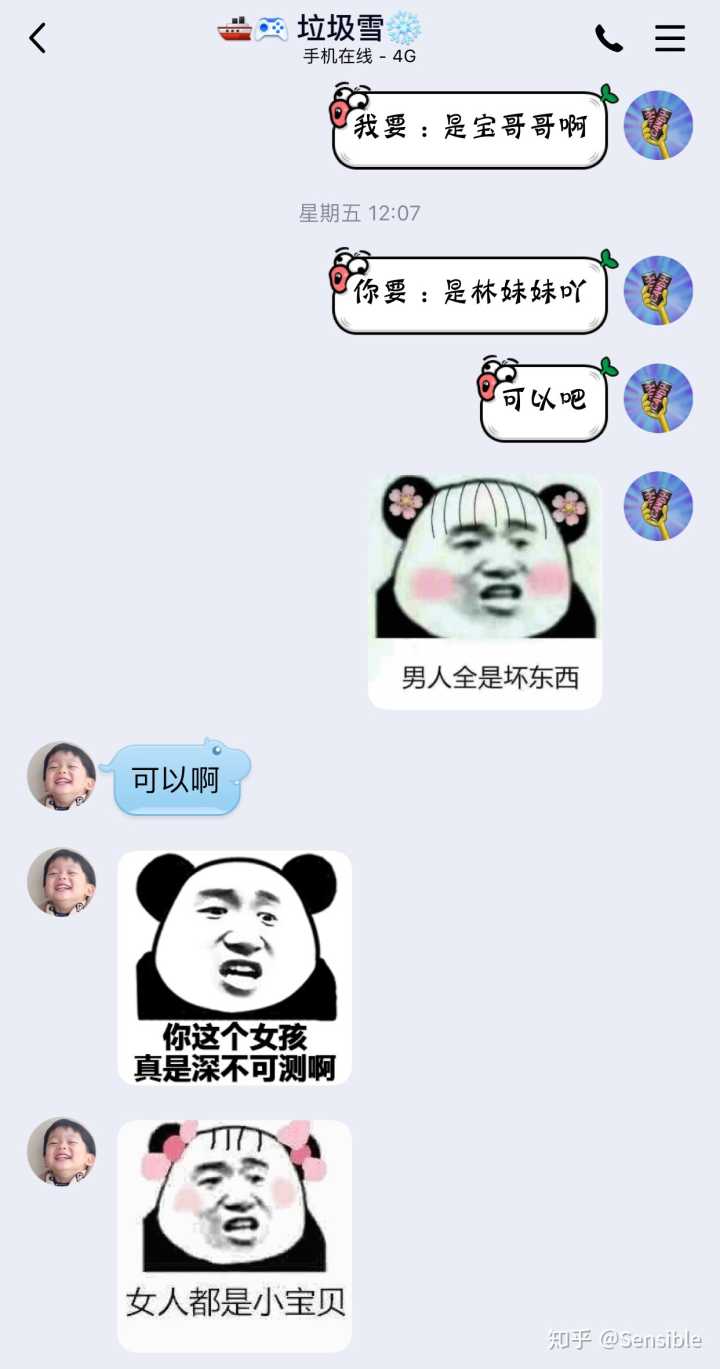Tap the chat title 垃圾雪 in header

pos(340,28)
